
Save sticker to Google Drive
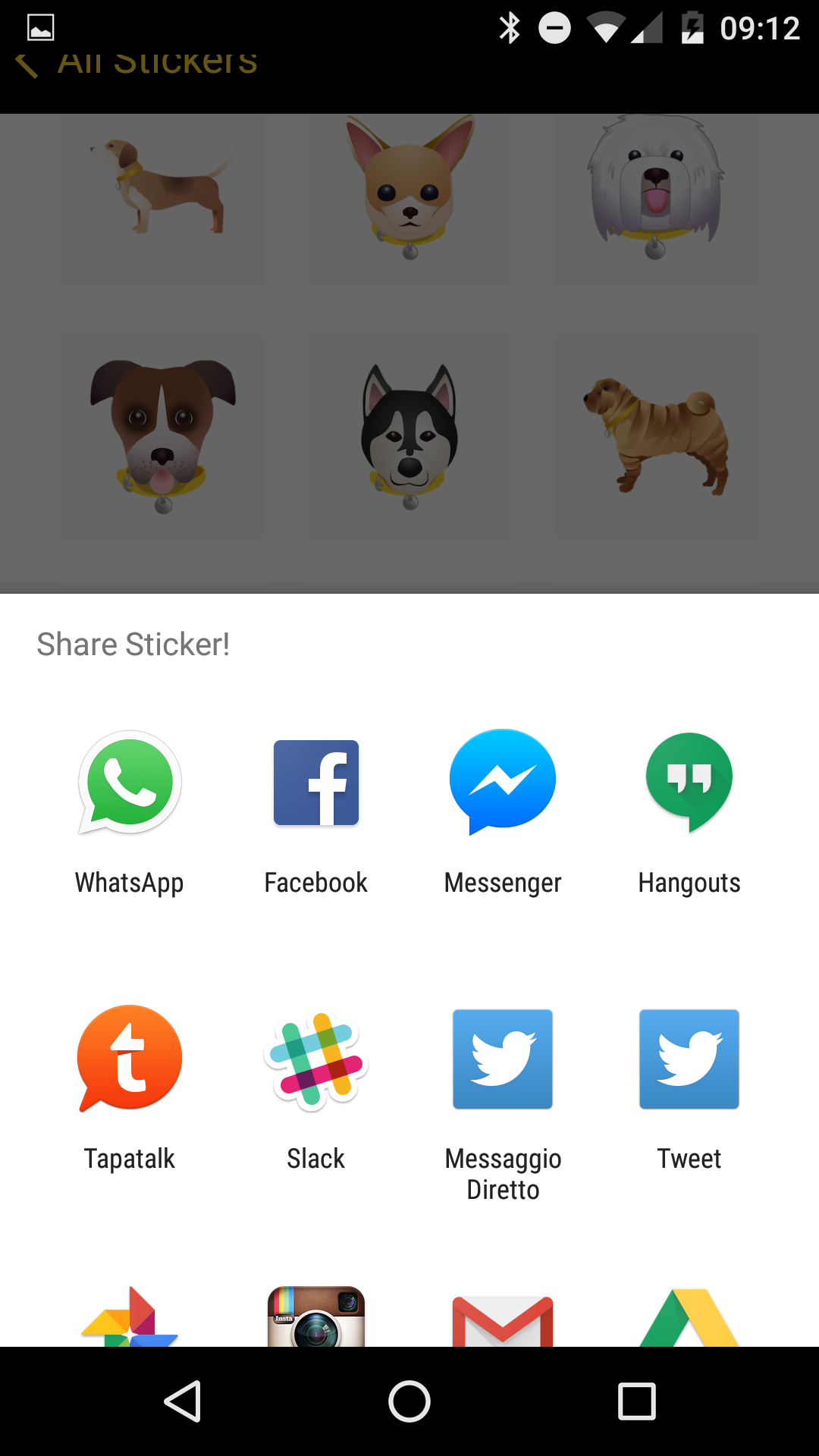click(689, 1318)
